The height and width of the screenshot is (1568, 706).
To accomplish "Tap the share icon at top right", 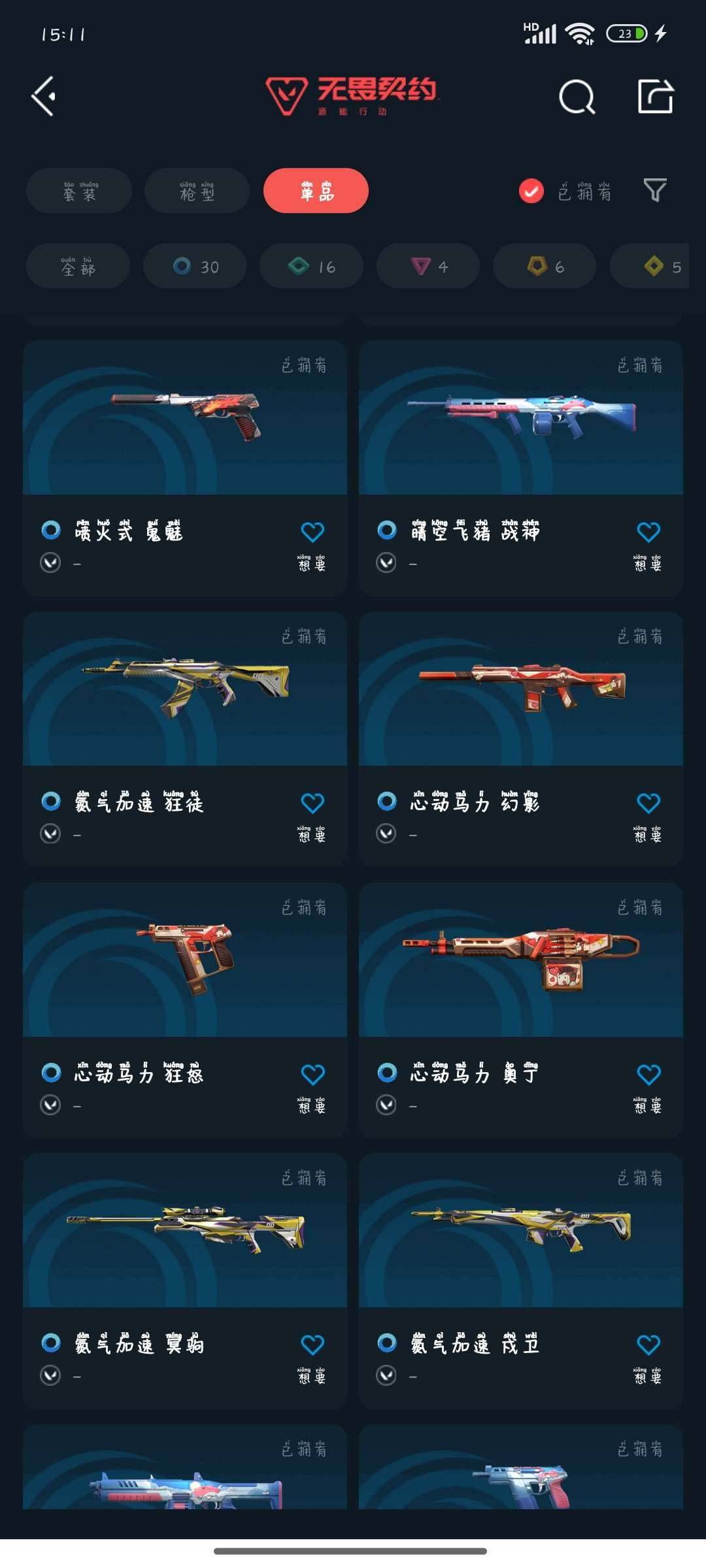I will tap(656, 97).
